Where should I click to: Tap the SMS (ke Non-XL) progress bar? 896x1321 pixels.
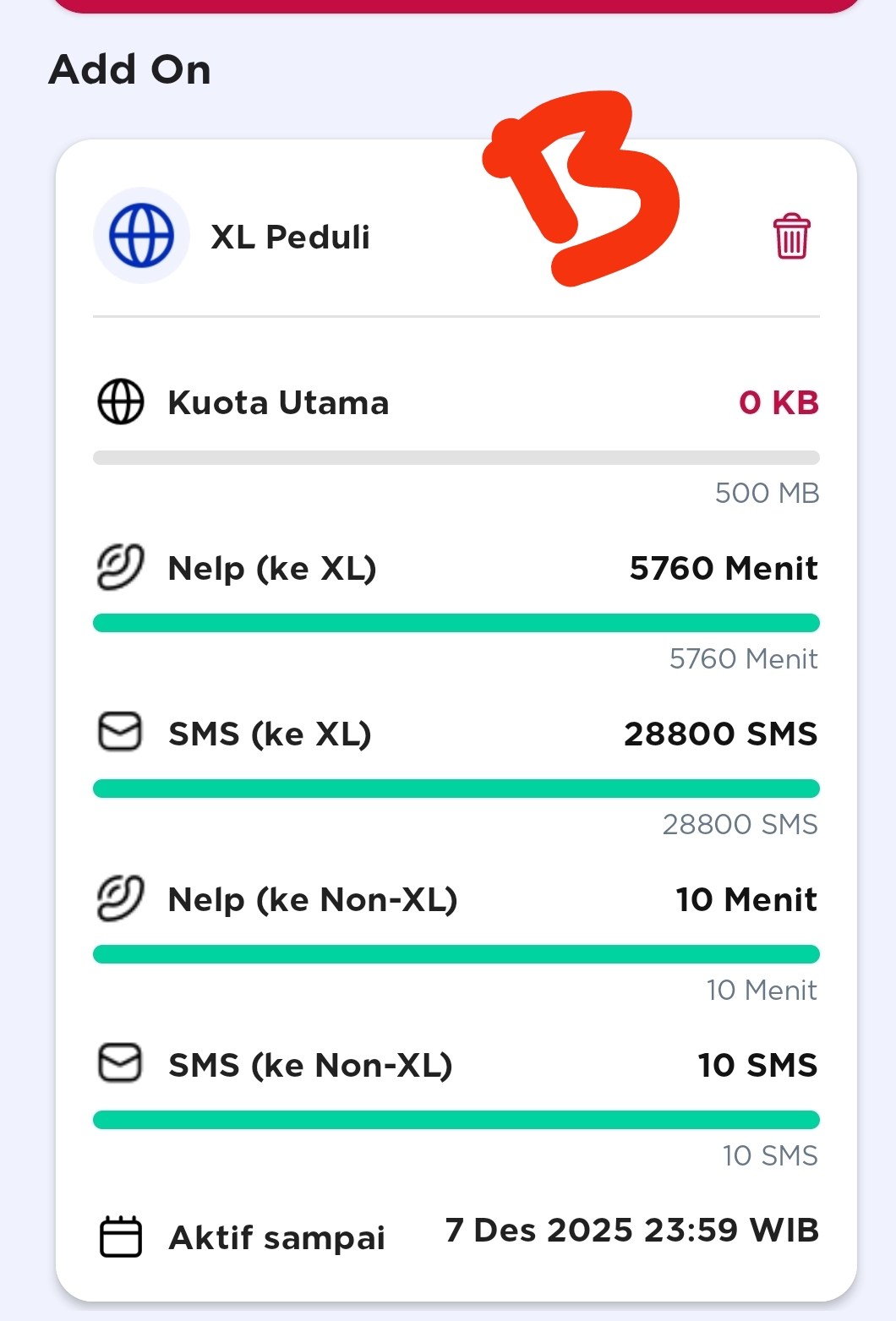[x=456, y=1119]
